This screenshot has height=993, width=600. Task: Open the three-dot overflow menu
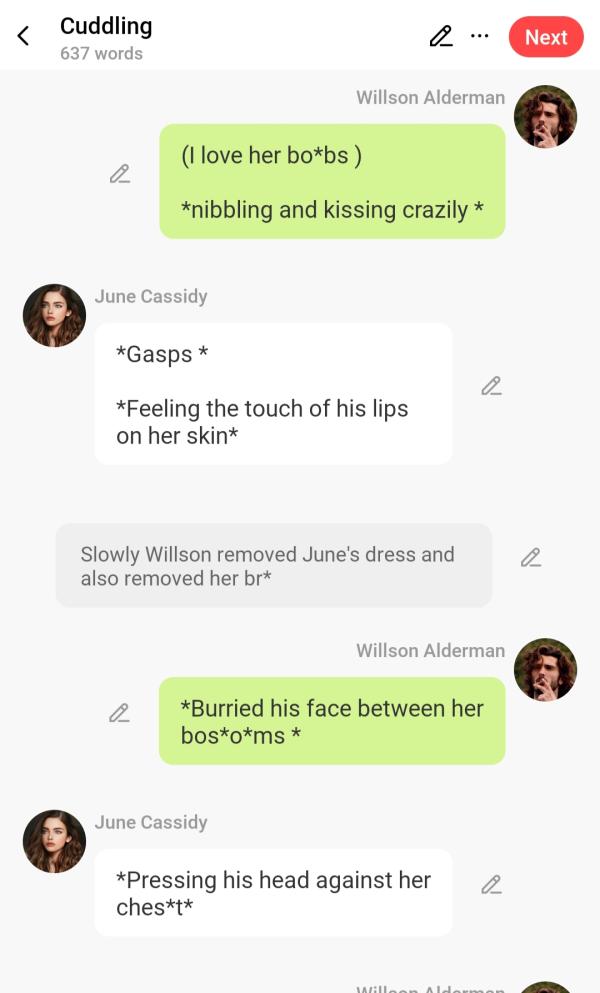480,36
